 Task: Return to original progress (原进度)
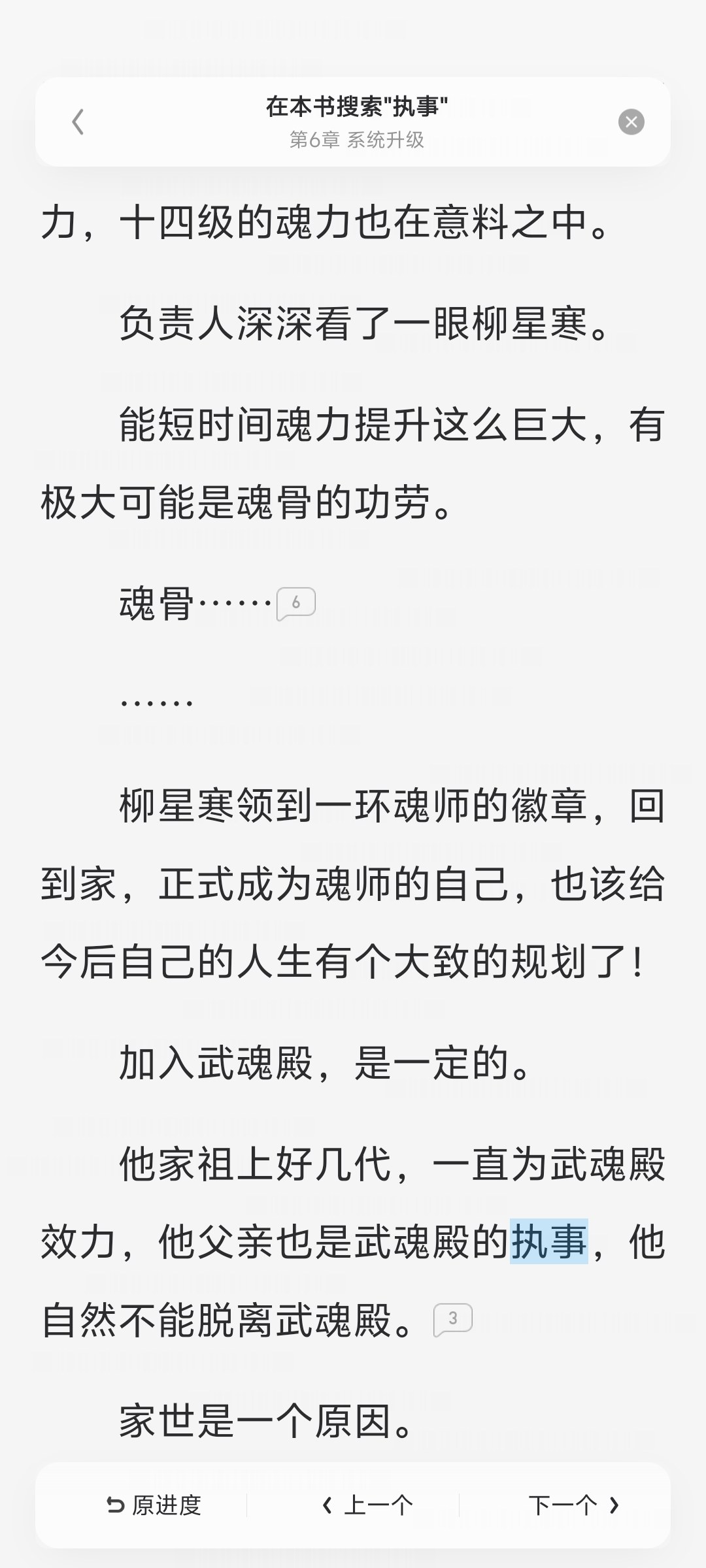(x=154, y=1505)
